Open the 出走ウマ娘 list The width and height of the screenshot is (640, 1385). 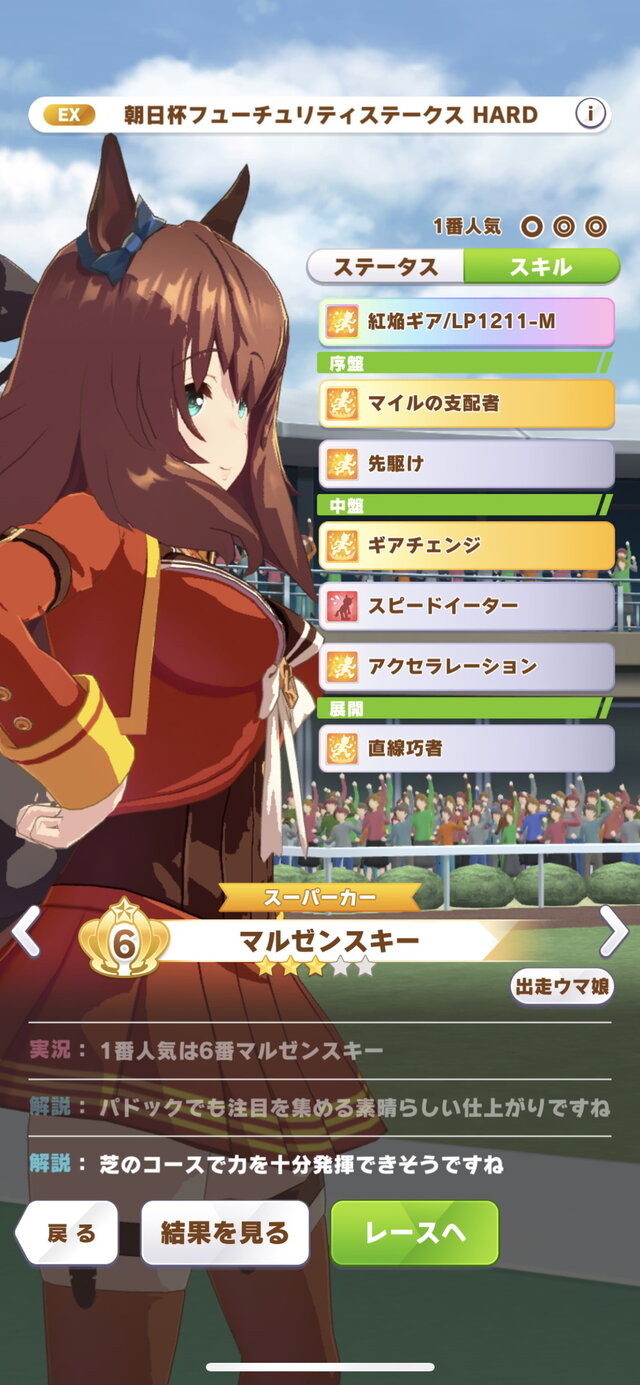562,986
